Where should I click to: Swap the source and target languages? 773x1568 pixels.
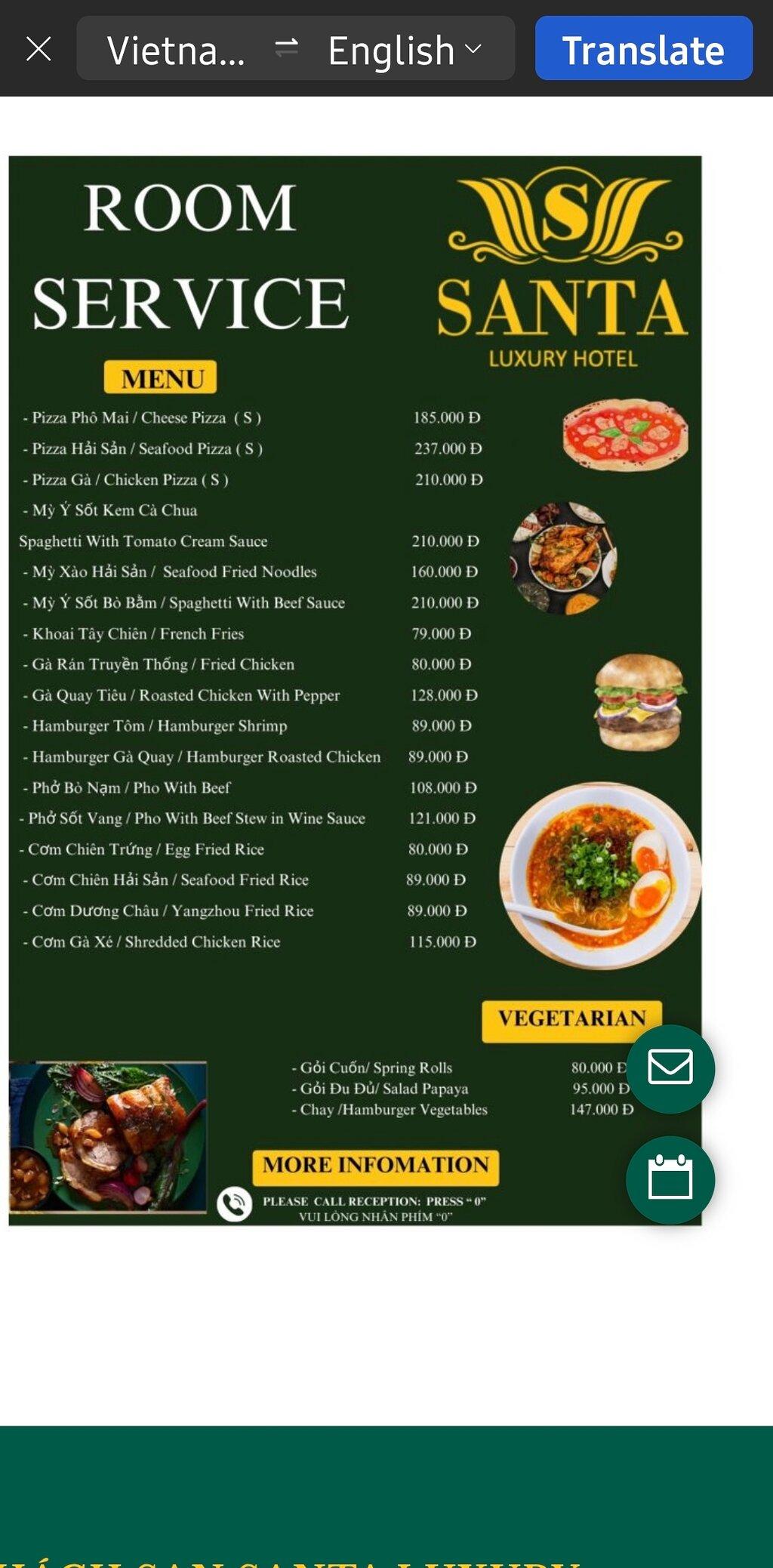pyautogui.click(x=286, y=48)
